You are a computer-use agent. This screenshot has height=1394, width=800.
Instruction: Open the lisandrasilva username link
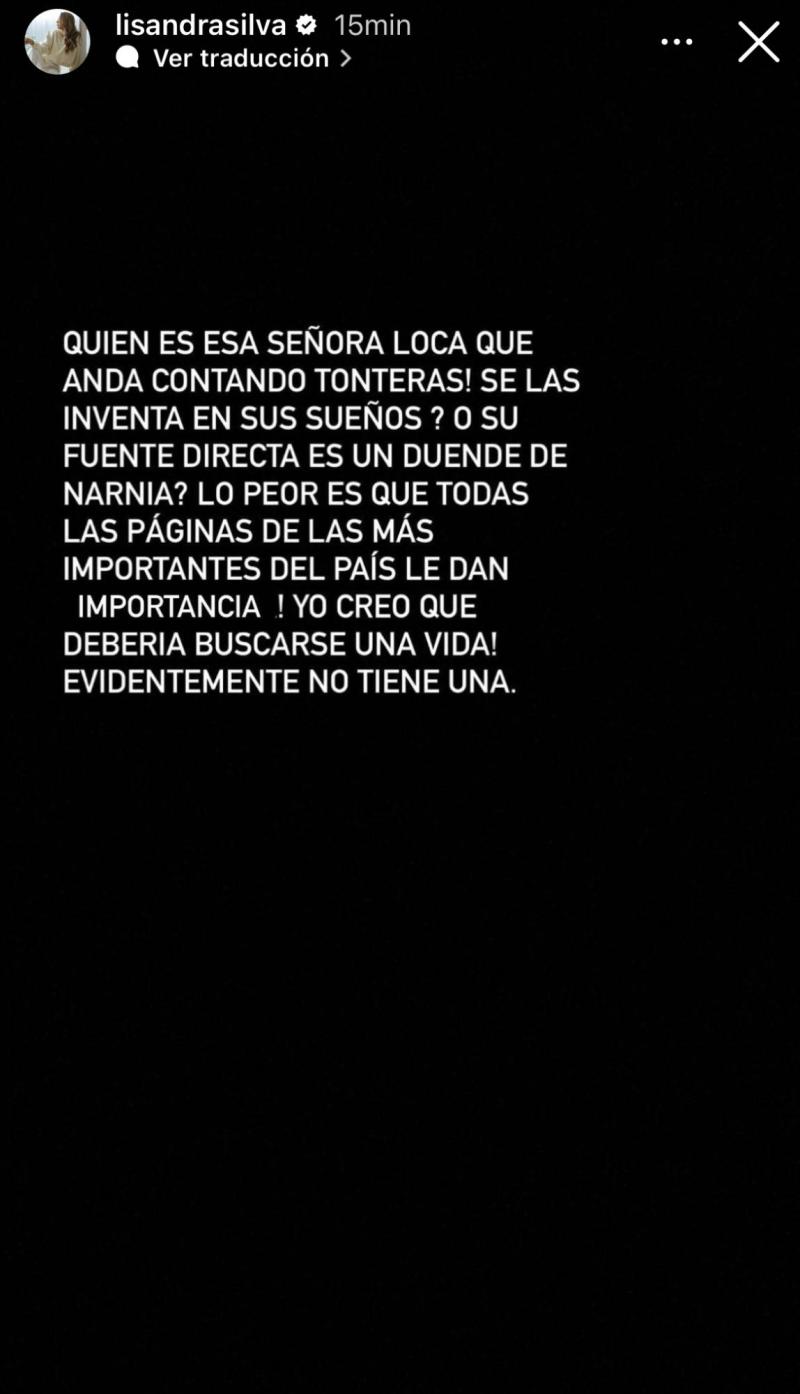(201, 25)
